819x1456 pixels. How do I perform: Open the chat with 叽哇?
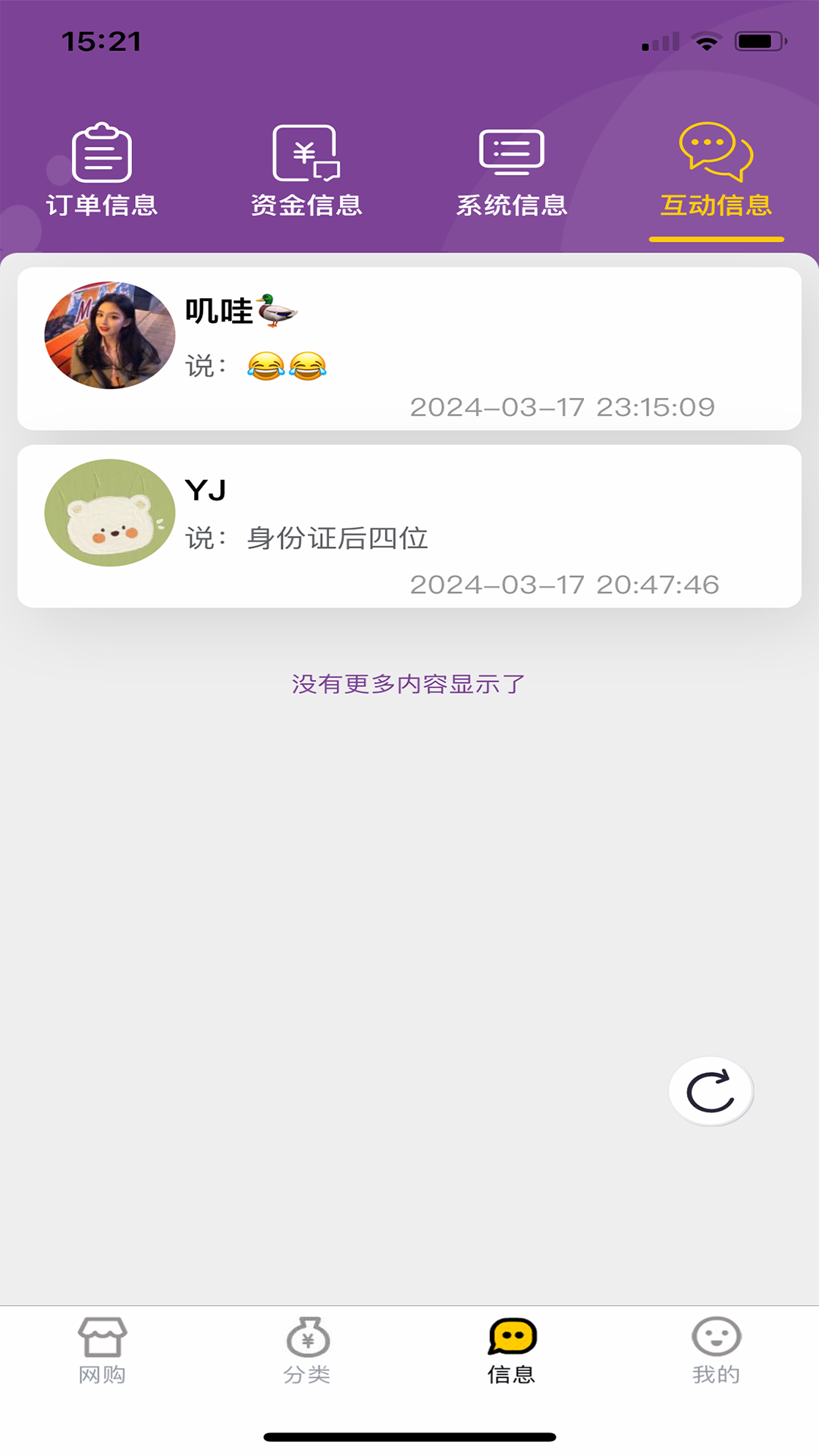409,341
